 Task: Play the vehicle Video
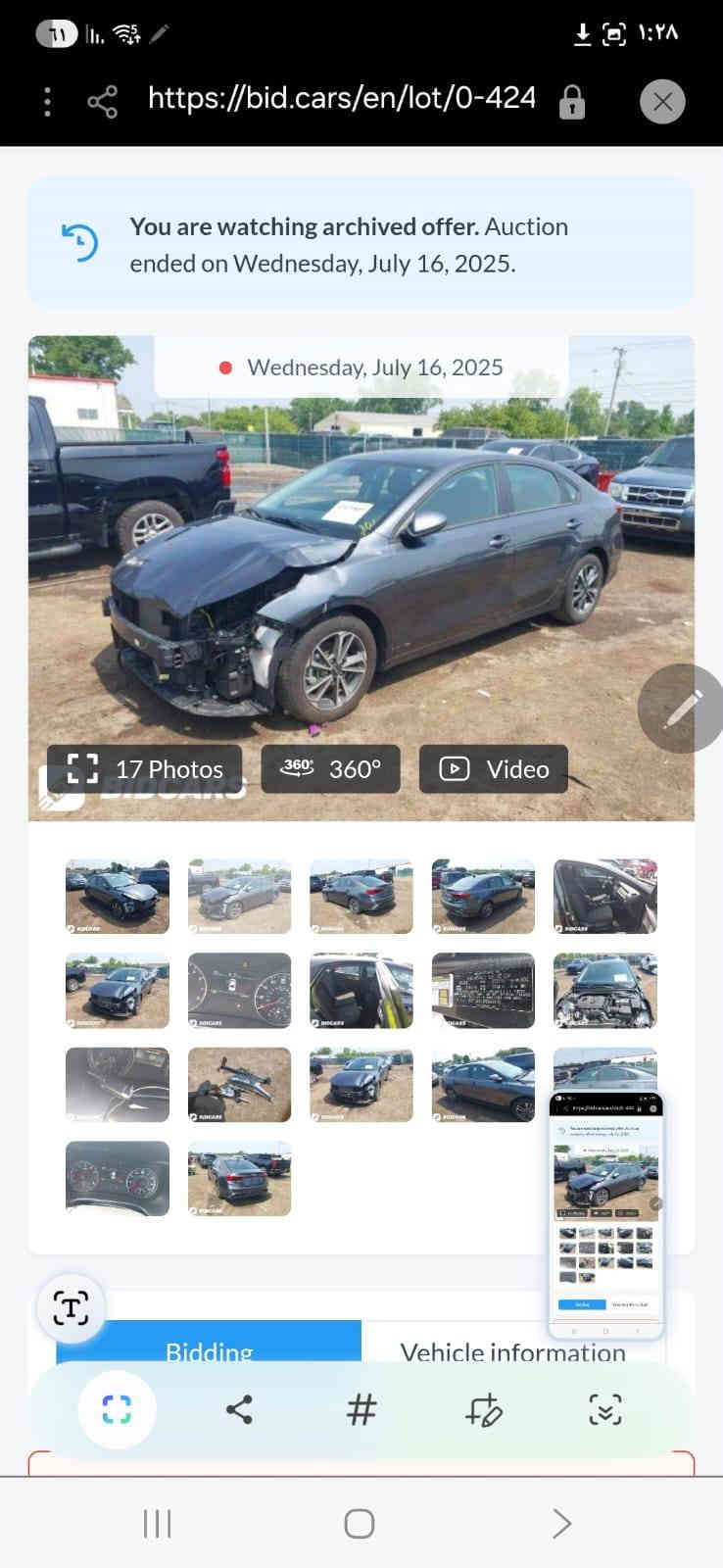click(494, 769)
